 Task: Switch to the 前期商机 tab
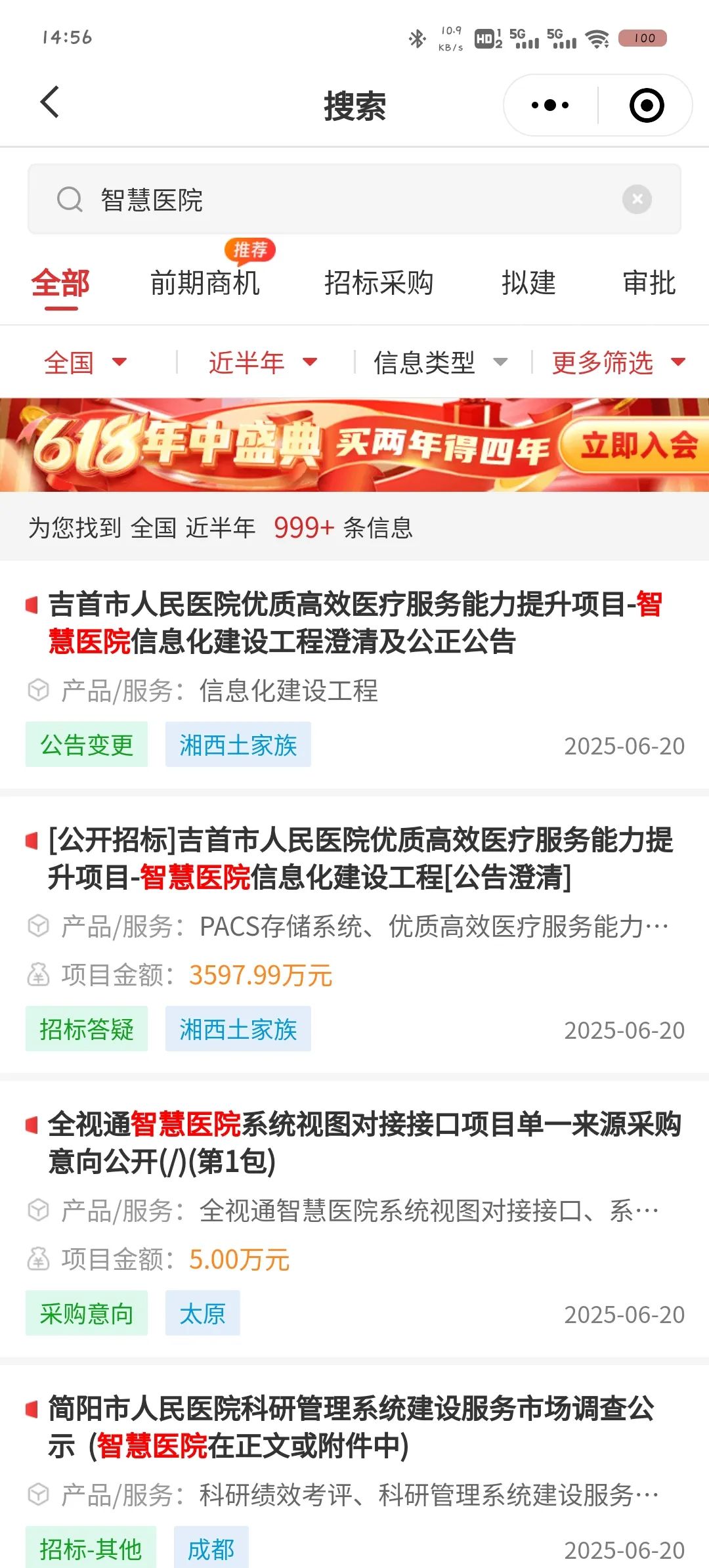pyautogui.click(x=205, y=284)
